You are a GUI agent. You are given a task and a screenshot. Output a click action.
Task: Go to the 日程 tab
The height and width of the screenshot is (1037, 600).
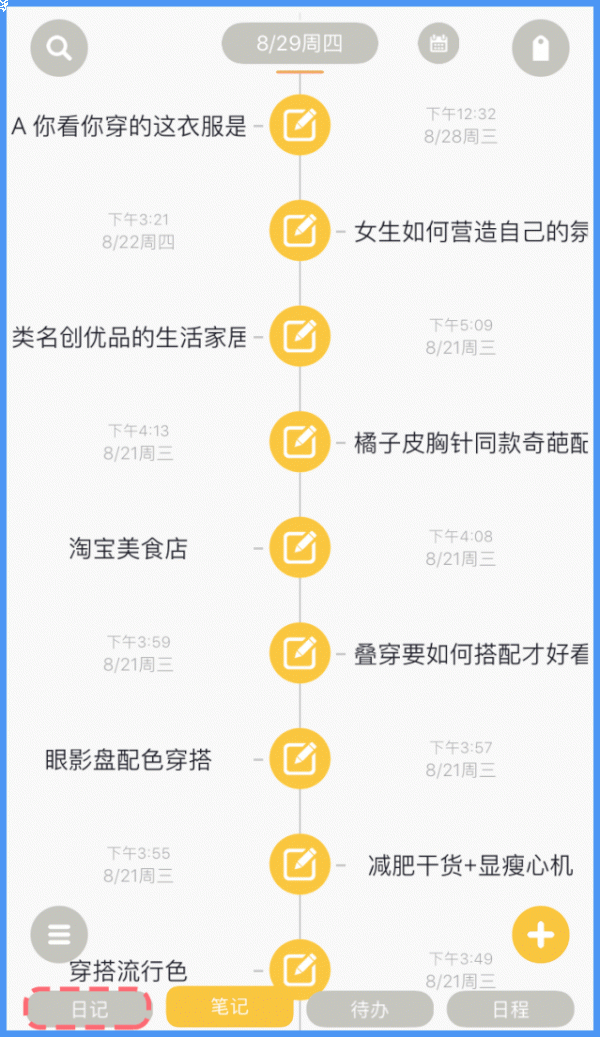point(511,1009)
